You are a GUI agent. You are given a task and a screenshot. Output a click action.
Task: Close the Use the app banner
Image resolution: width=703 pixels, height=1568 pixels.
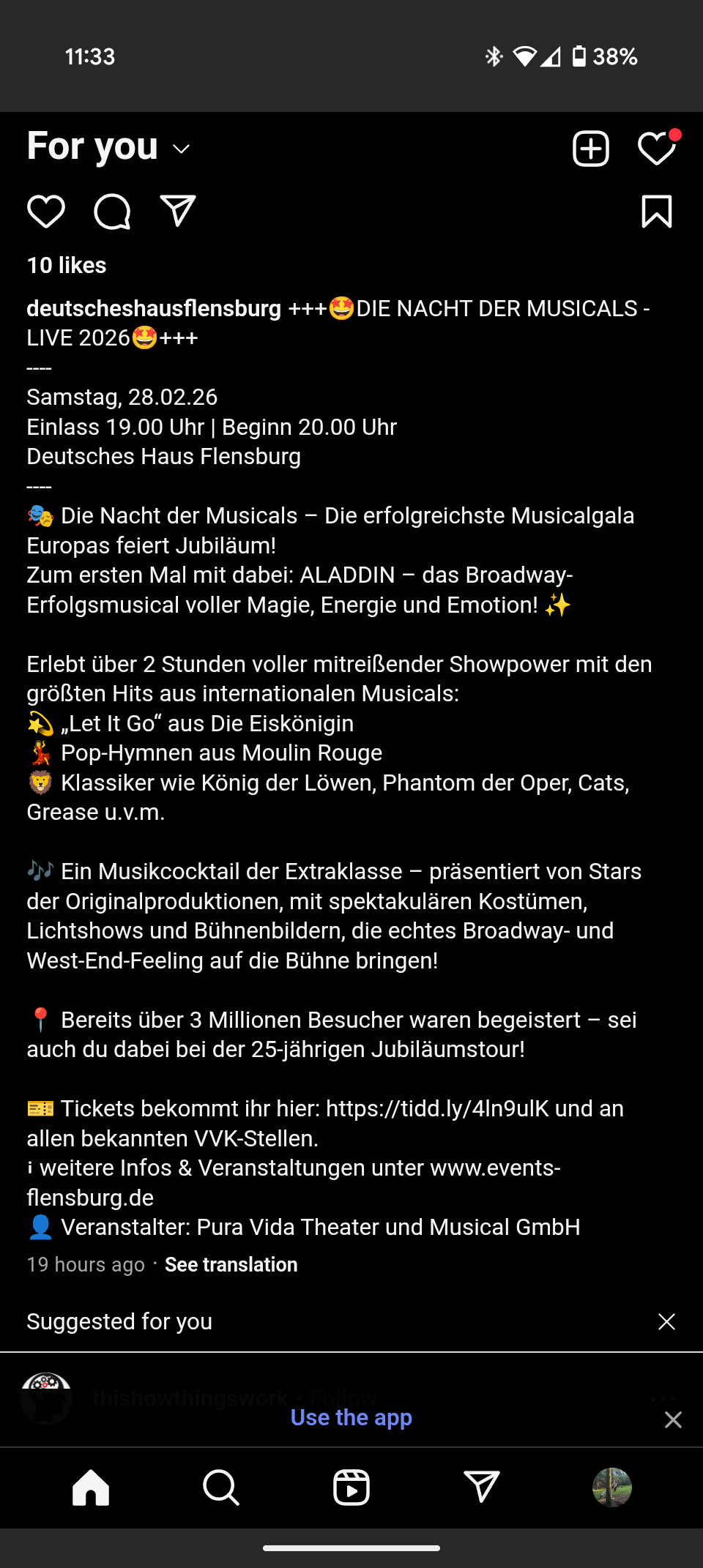[x=673, y=1420]
